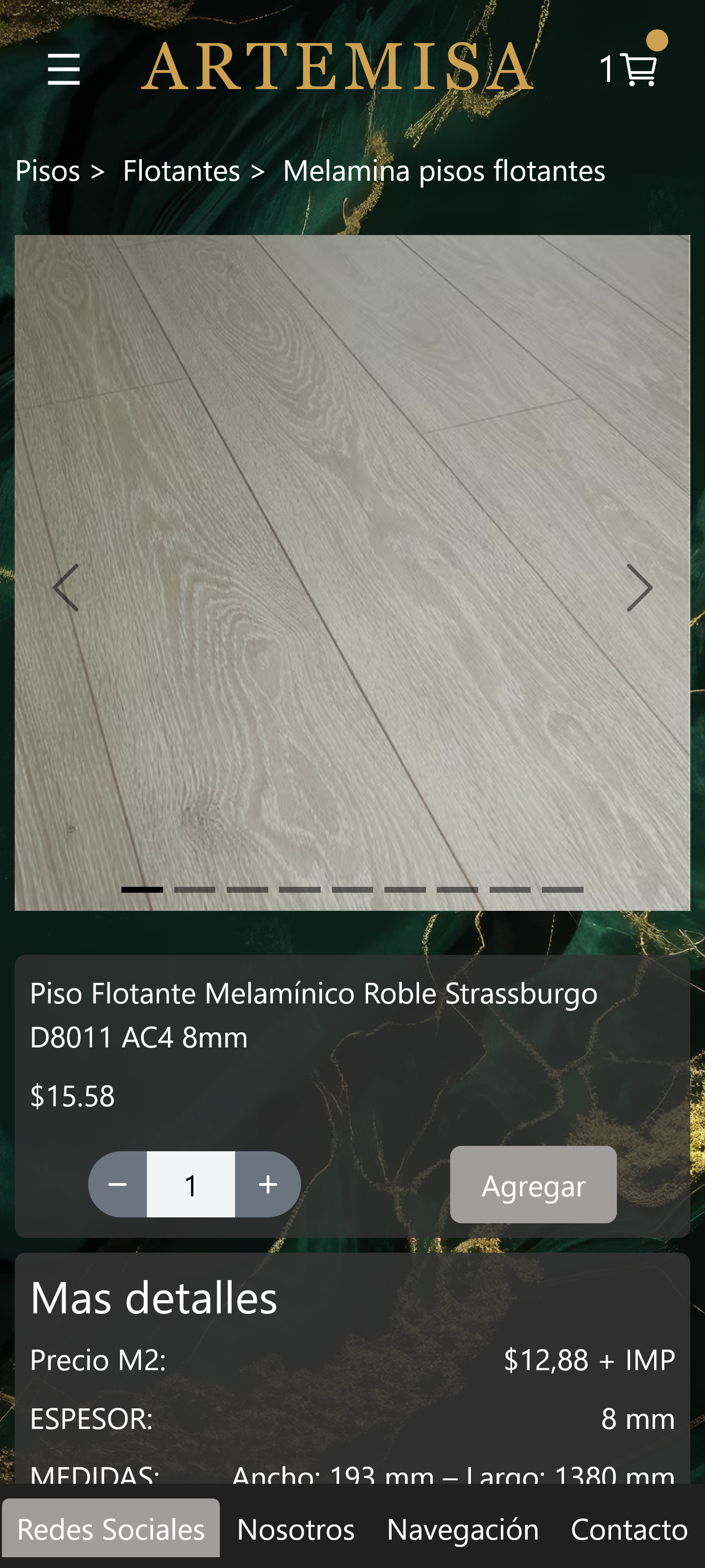
Task: Decrease quantity with the minus button
Action: (117, 1184)
